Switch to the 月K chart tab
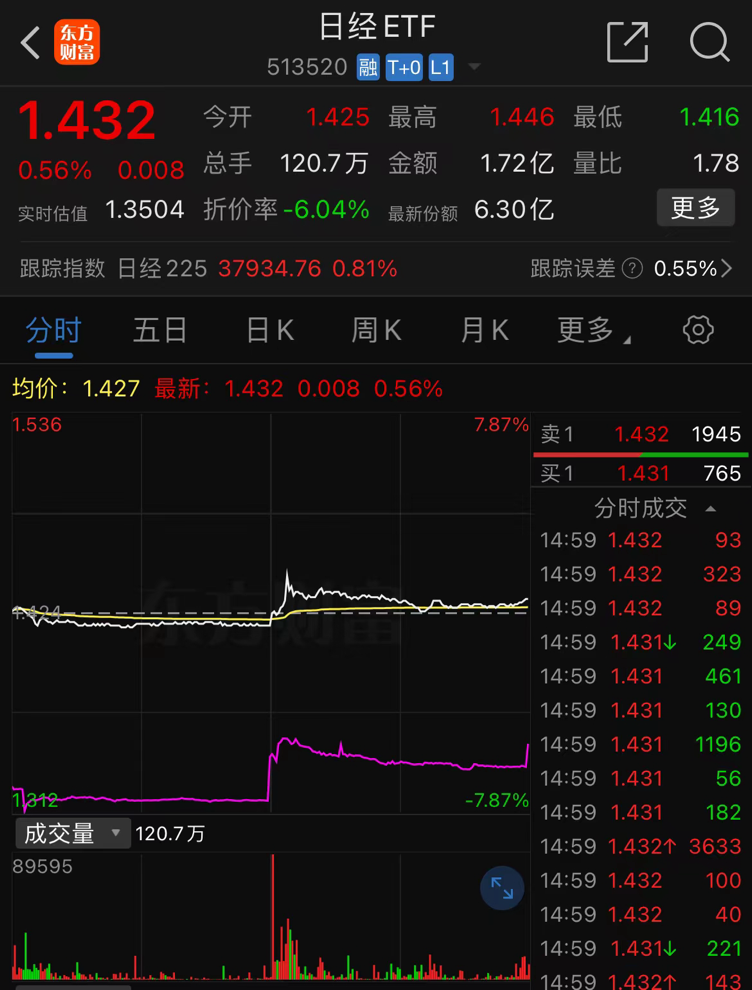The width and height of the screenshot is (752, 990). tap(485, 330)
